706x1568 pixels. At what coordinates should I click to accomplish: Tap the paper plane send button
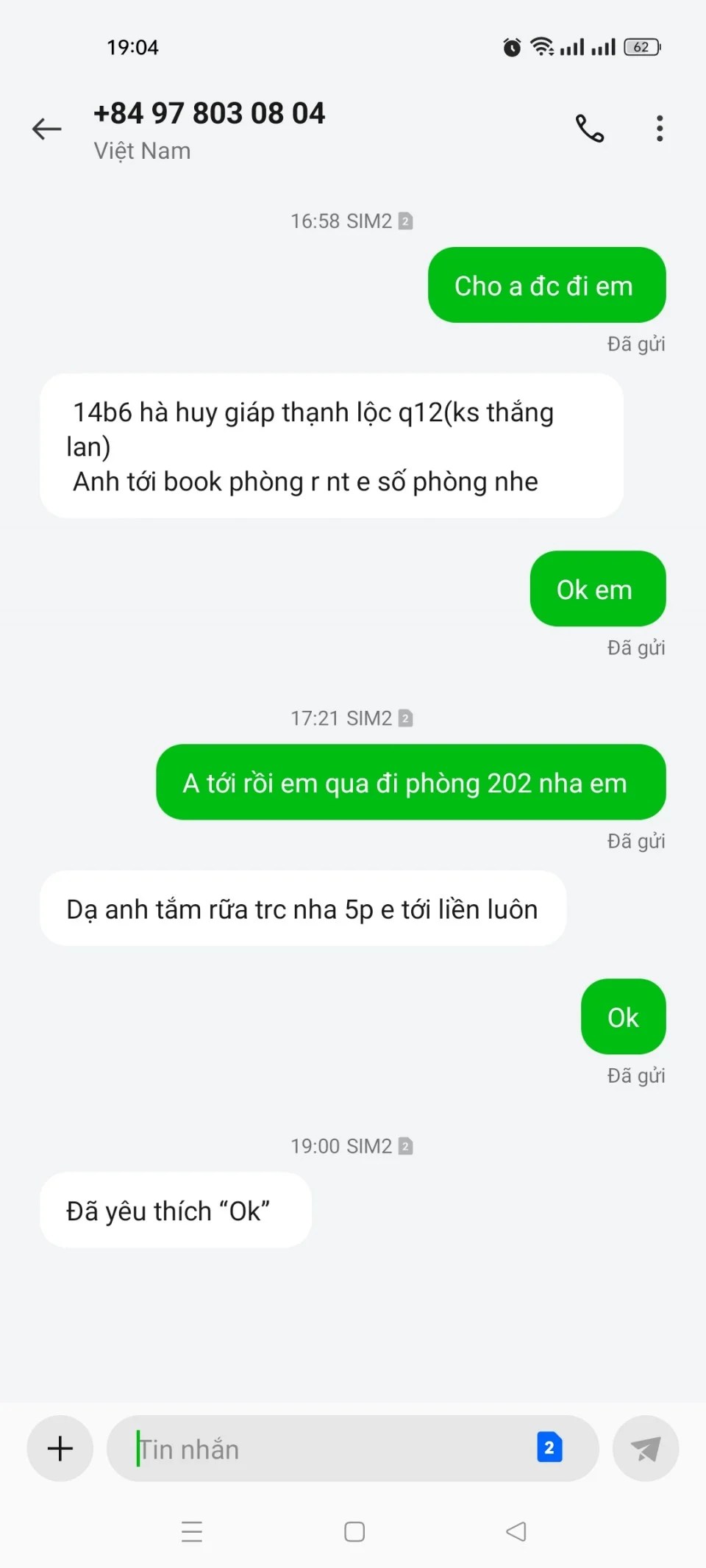pyautogui.click(x=645, y=1449)
